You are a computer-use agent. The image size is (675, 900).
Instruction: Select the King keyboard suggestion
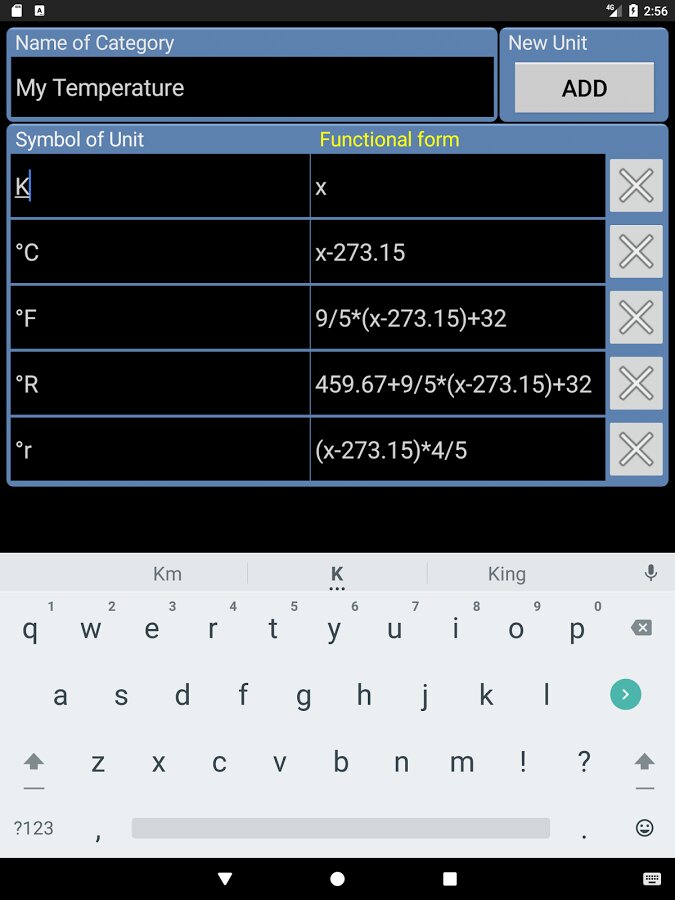pyautogui.click(x=506, y=574)
